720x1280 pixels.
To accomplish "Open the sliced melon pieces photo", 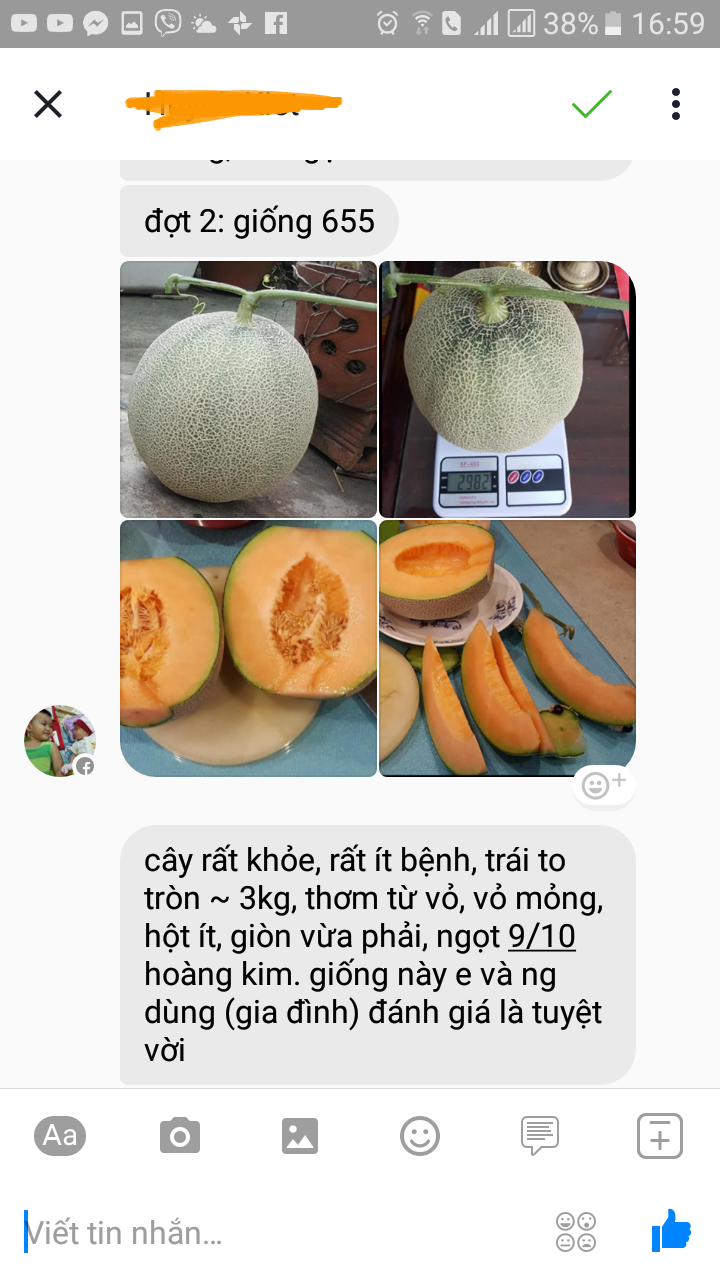I will coord(507,648).
